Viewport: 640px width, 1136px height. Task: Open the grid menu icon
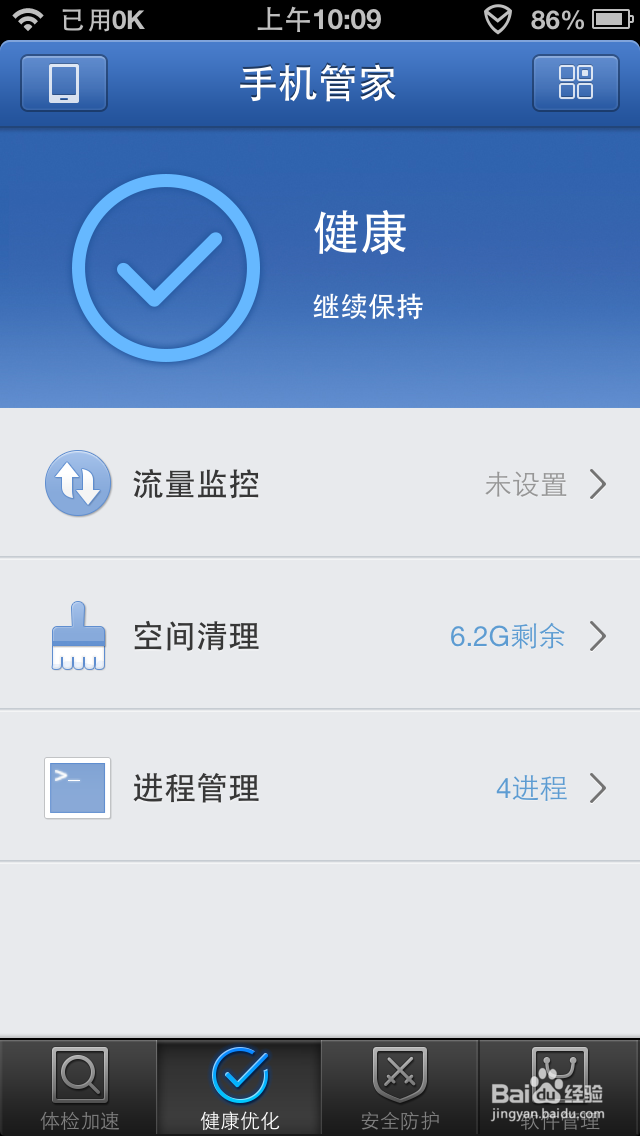point(576,83)
